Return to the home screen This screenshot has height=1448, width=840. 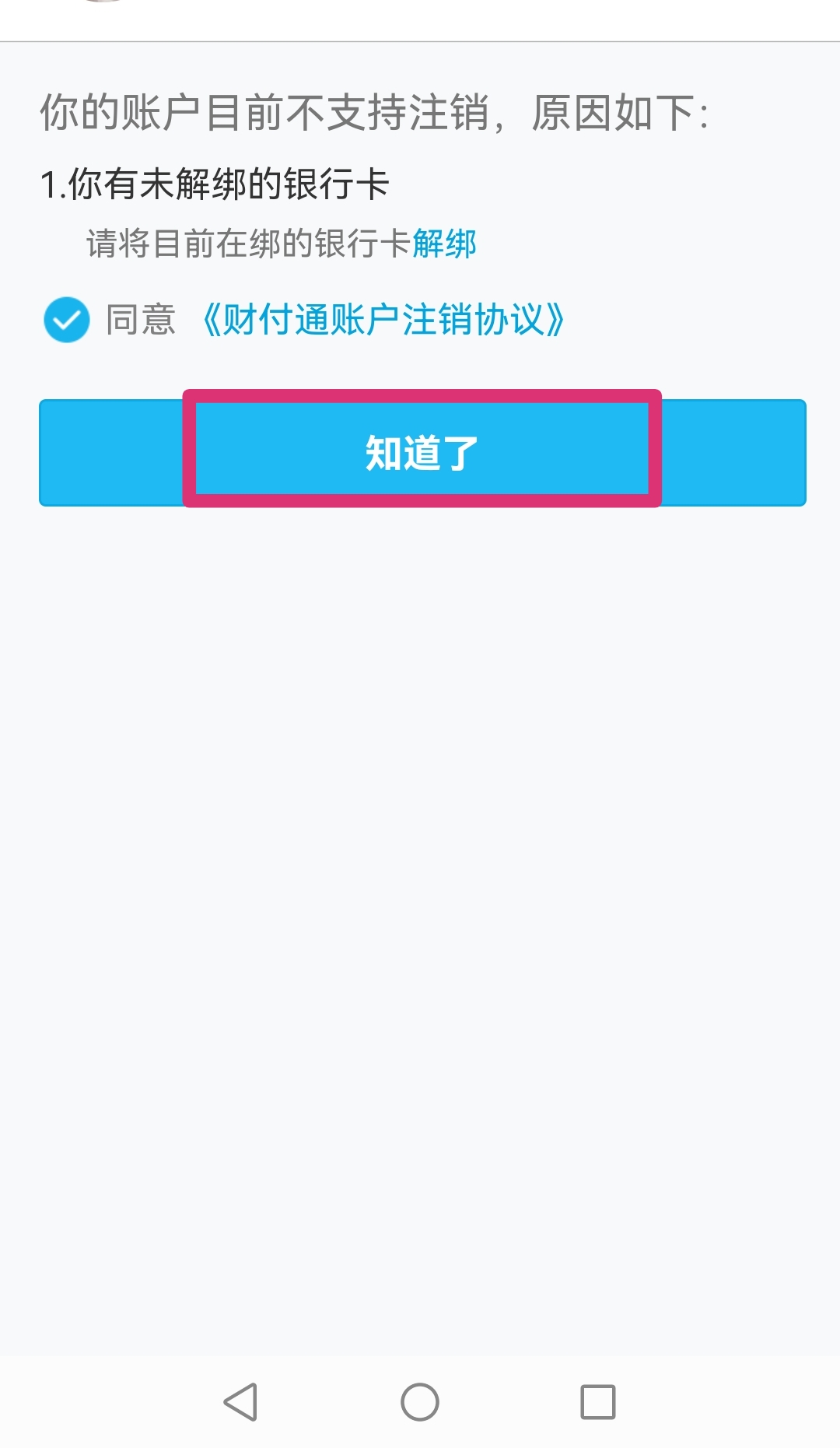click(x=420, y=1402)
